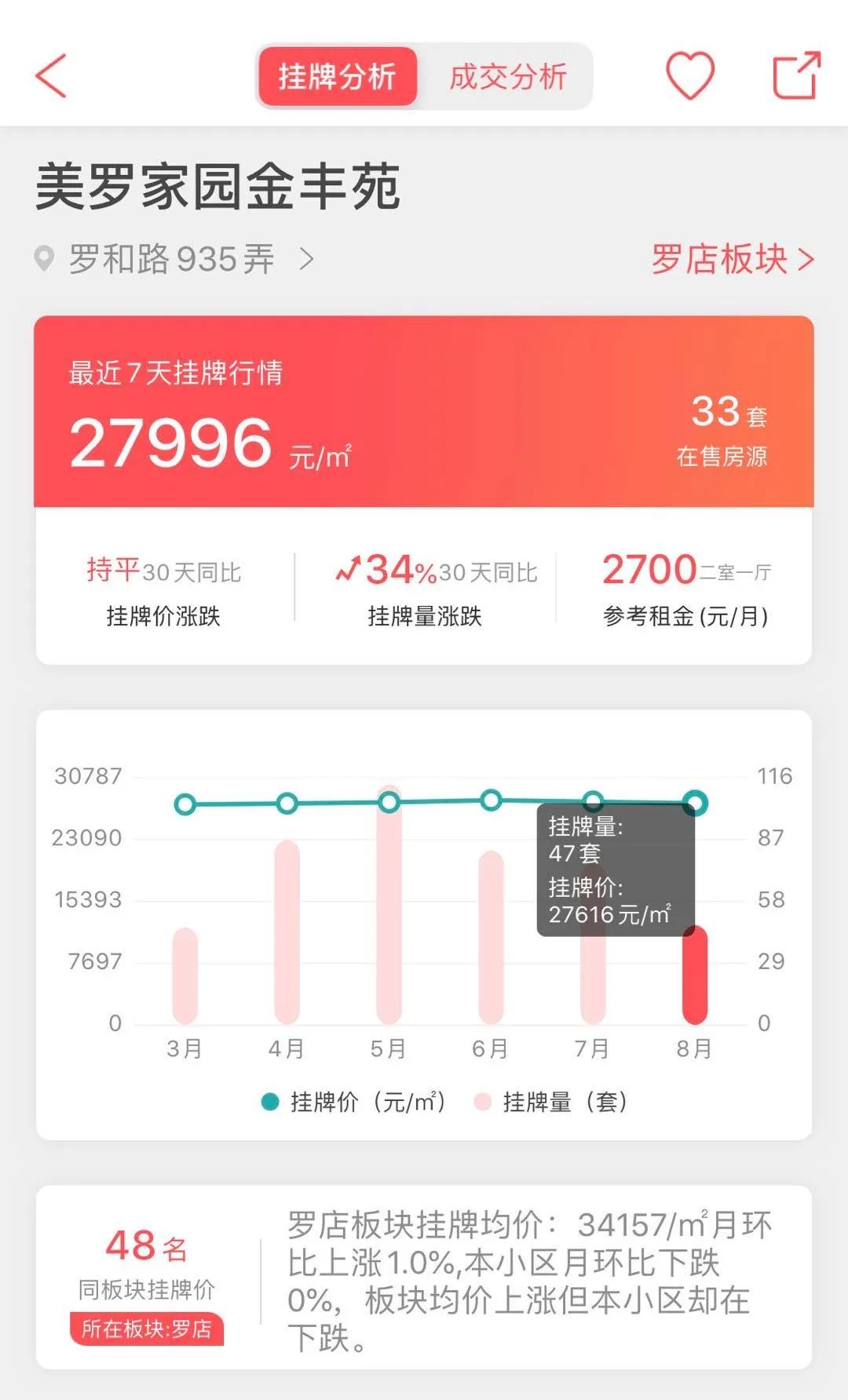Toggle the 挂牌价 legend item
Screen dimensions: 848x1400
click(353, 1102)
